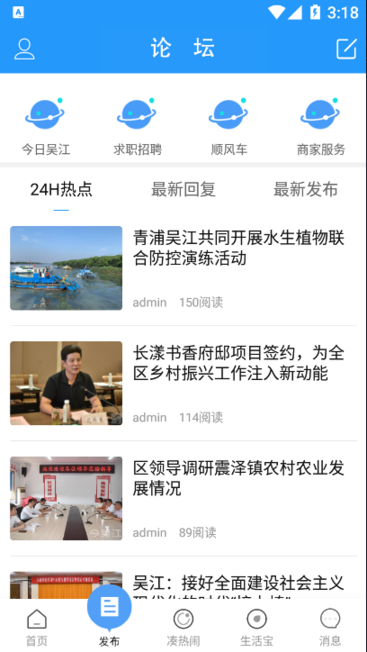Image resolution: width=367 pixels, height=652 pixels.
Task: Open the post starting with 吴江：接好全面建设
Action: click(x=183, y=585)
